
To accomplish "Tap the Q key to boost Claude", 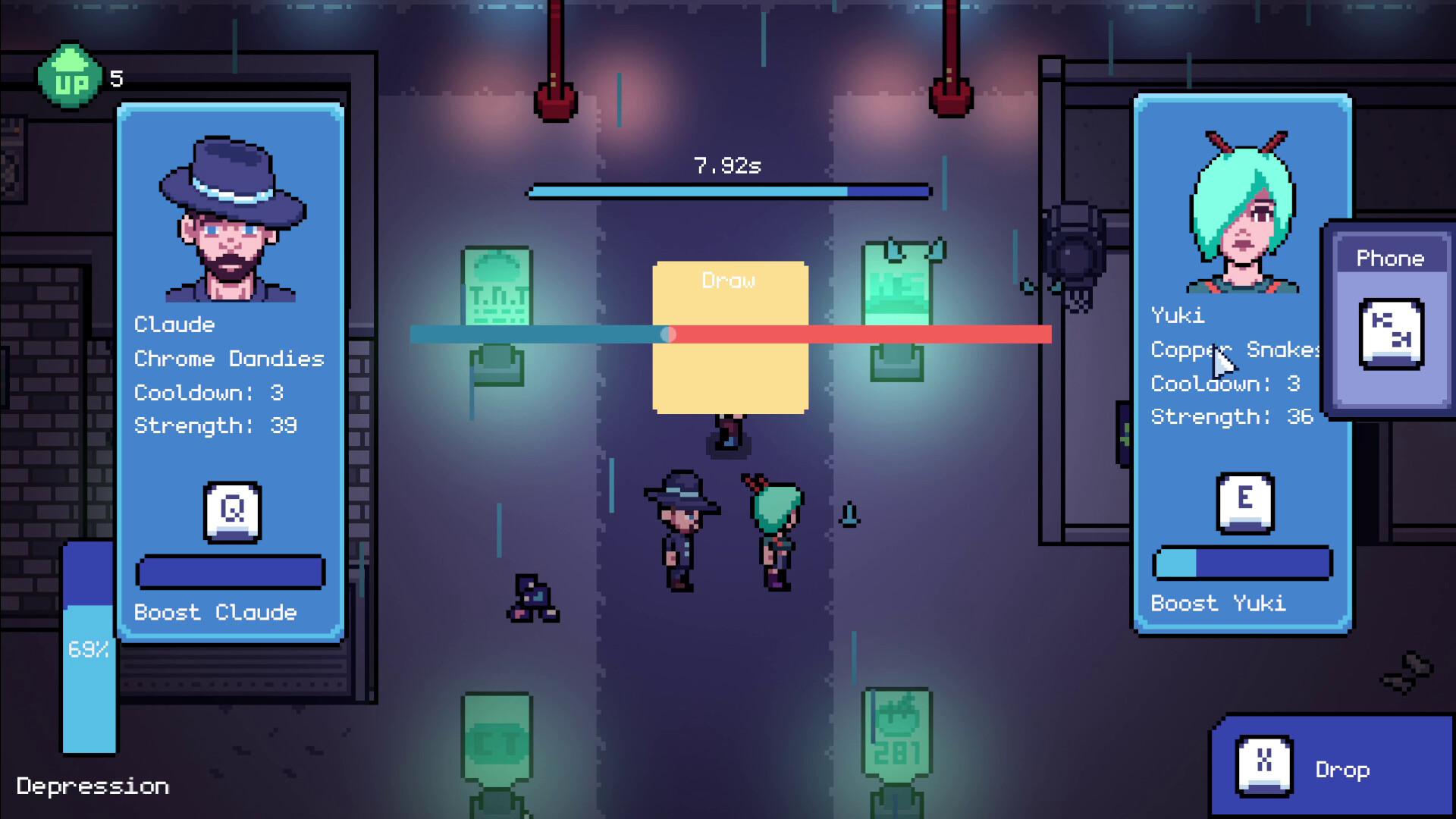I will coord(232,512).
